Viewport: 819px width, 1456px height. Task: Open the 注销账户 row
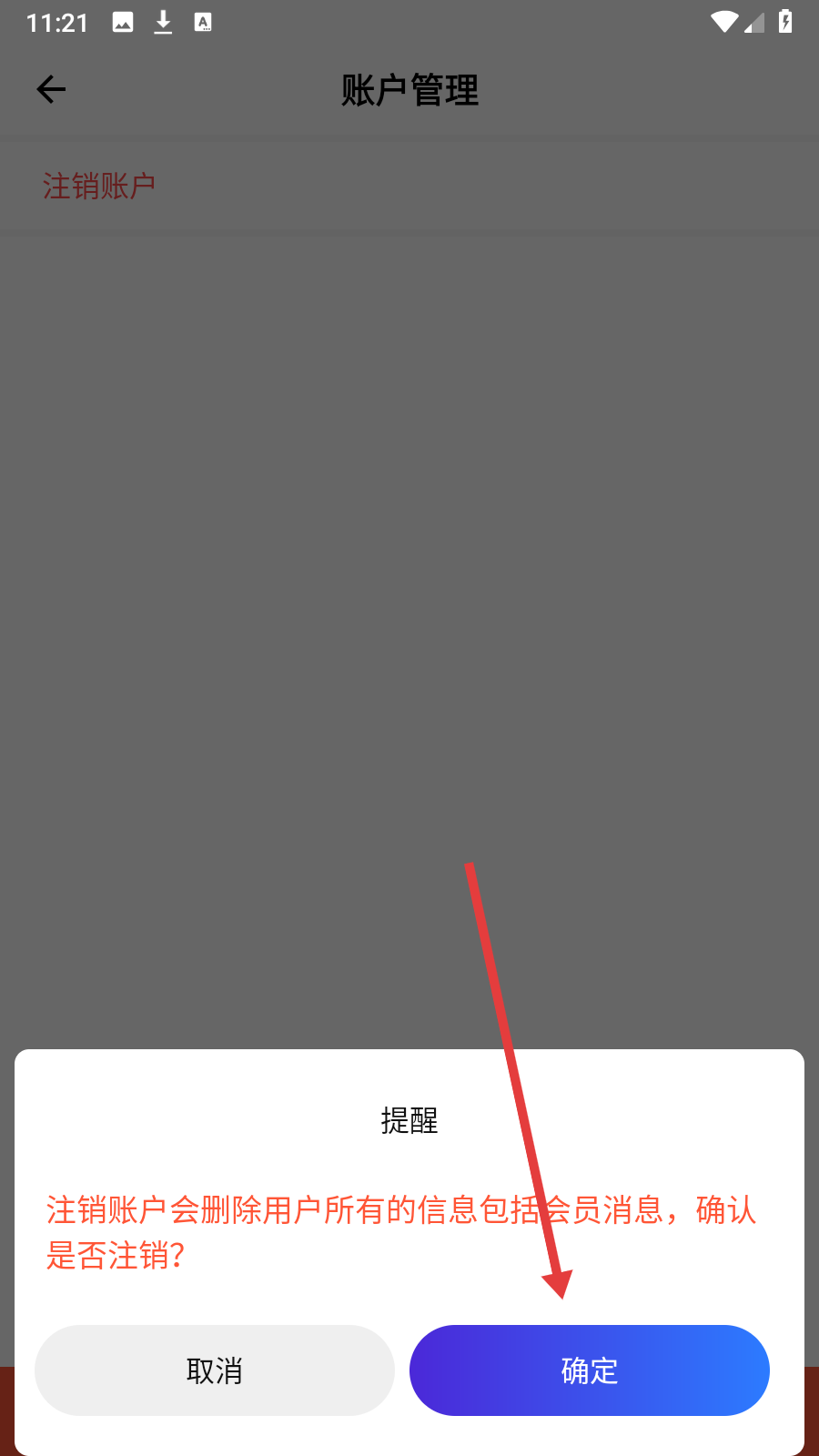click(x=409, y=187)
